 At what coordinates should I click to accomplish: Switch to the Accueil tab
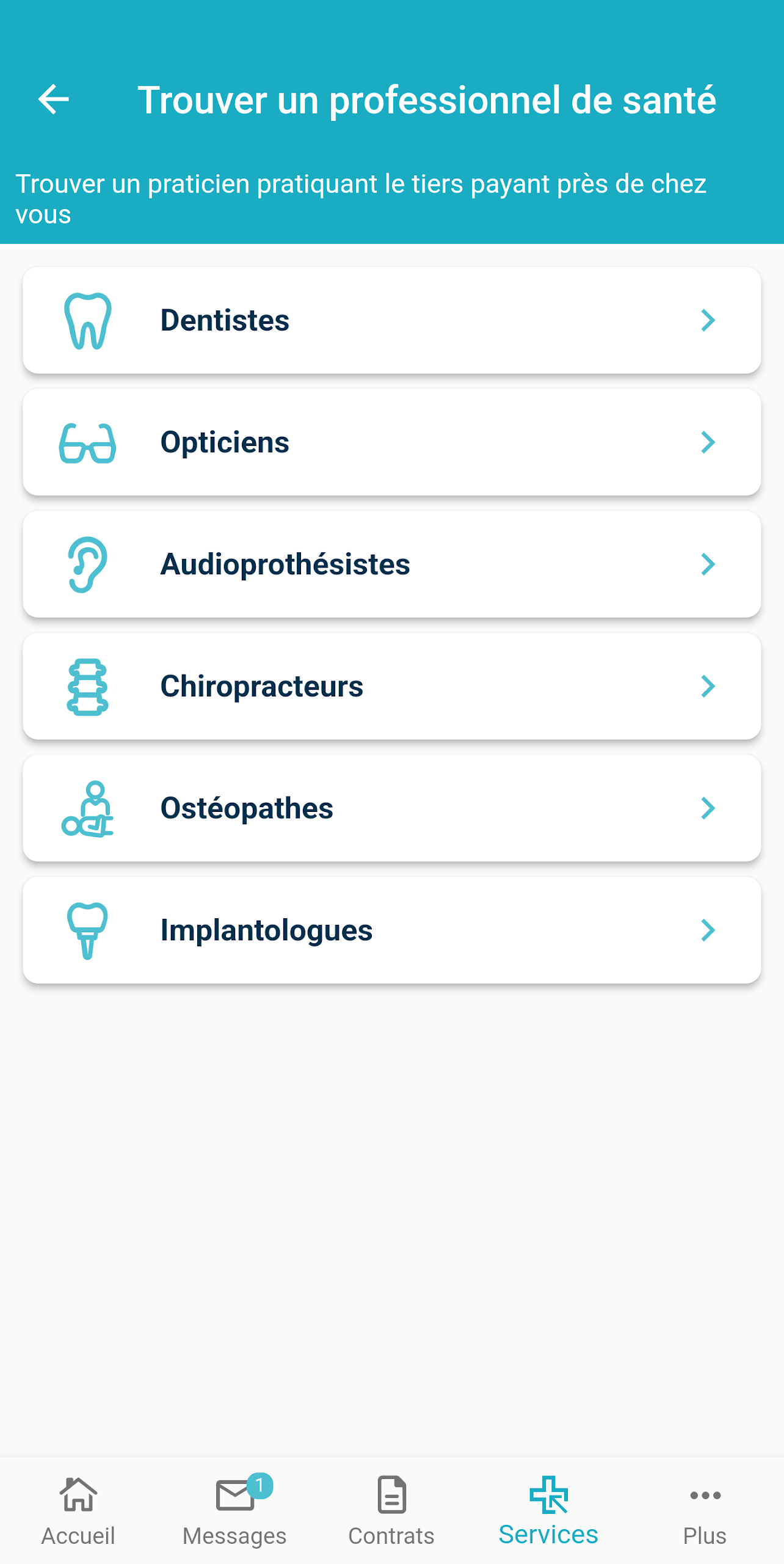point(78,1511)
